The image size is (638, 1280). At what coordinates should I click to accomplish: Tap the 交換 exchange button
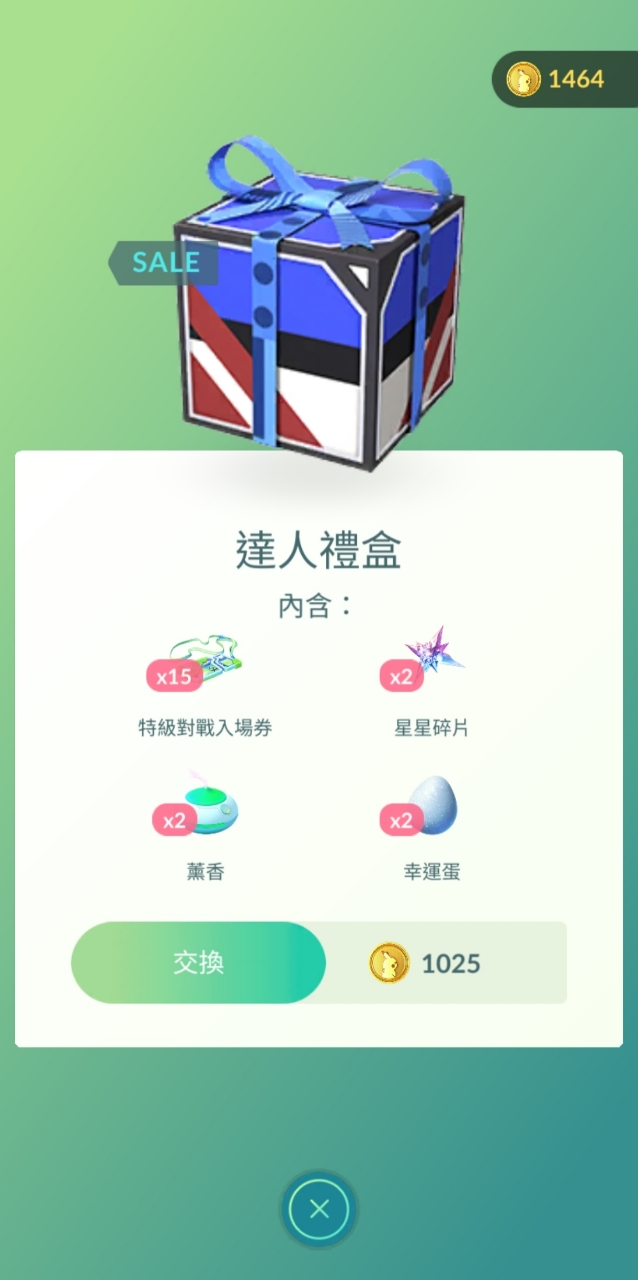[198, 962]
